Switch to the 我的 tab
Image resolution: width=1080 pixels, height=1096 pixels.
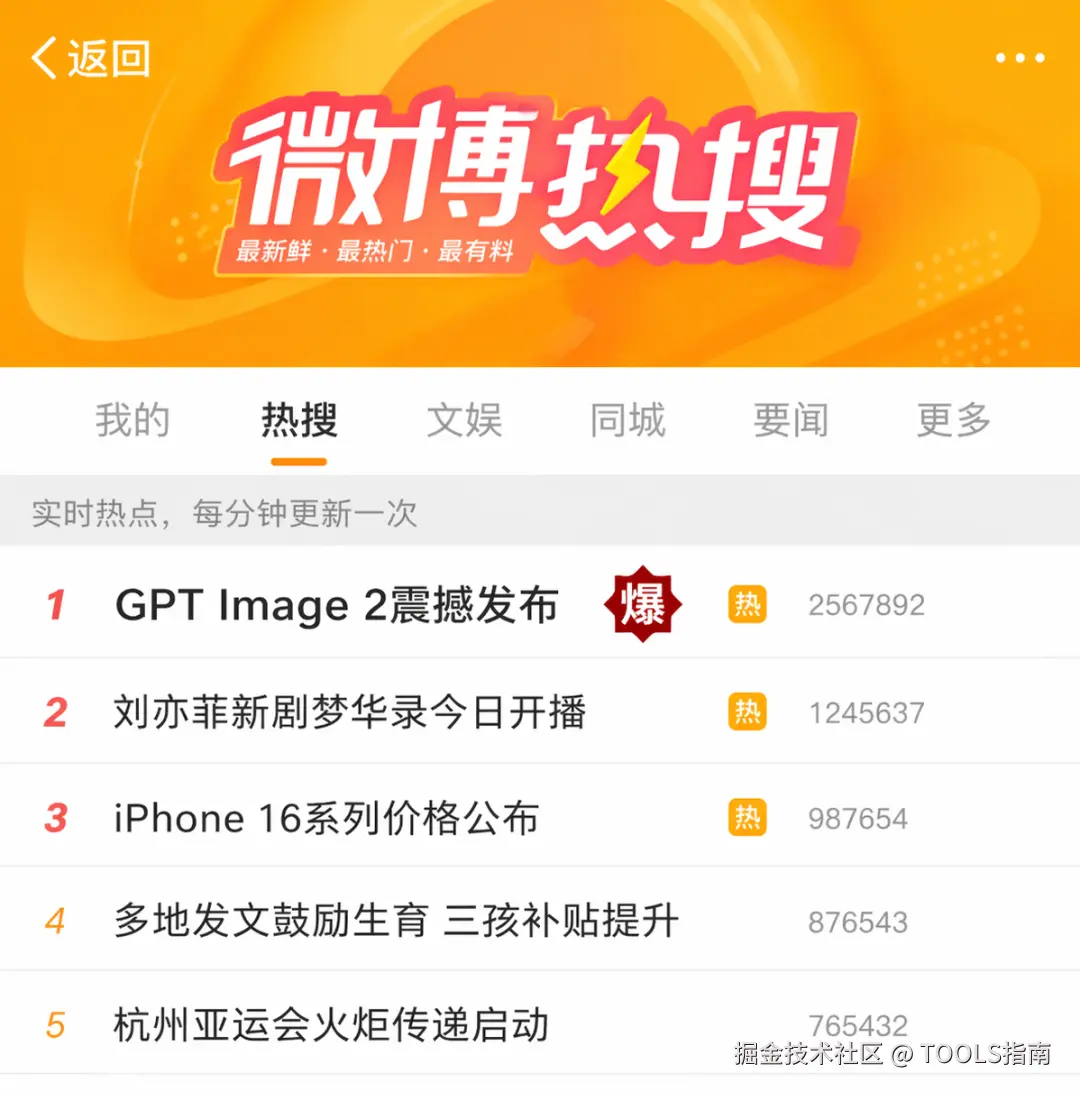(x=133, y=421)
